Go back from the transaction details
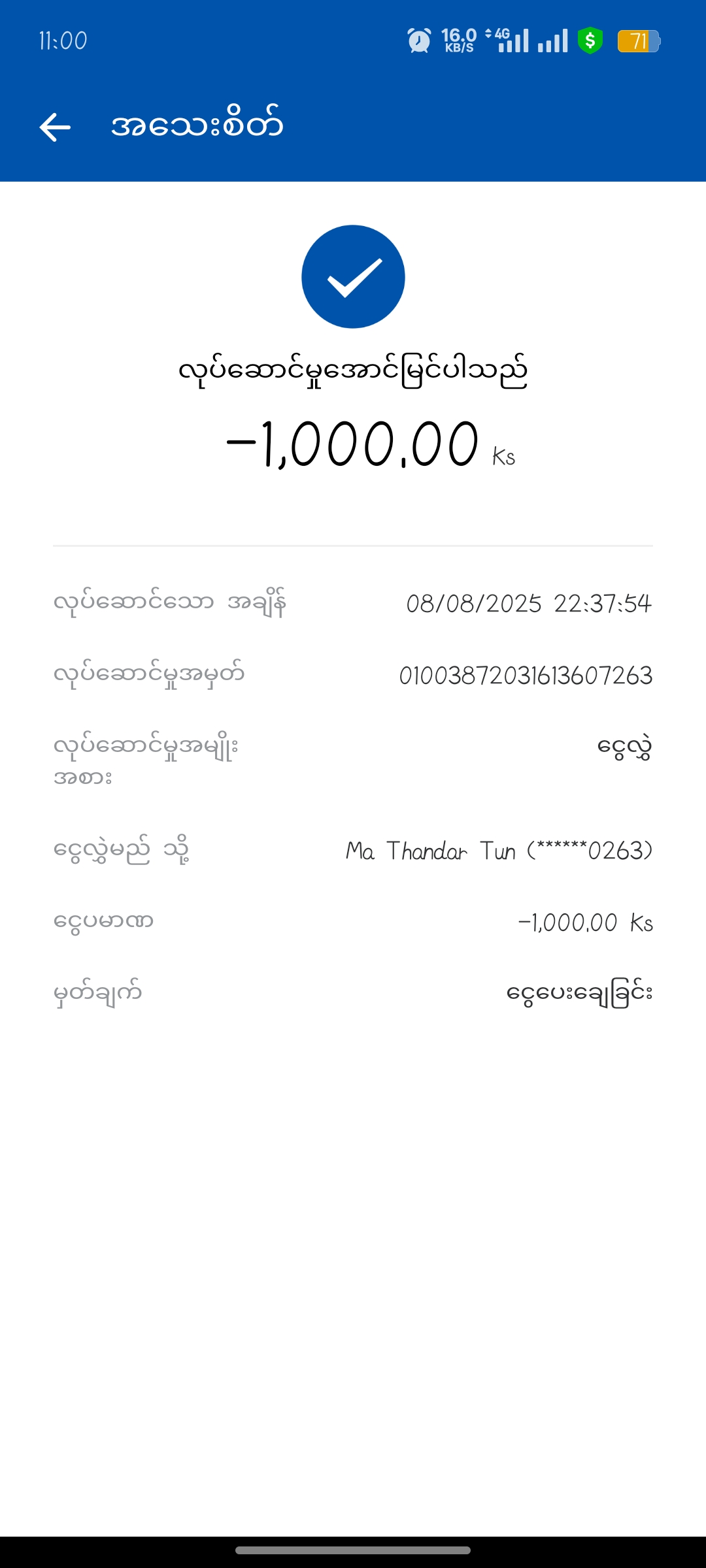This screenshot has height=1568, width=706. [55, 127]
